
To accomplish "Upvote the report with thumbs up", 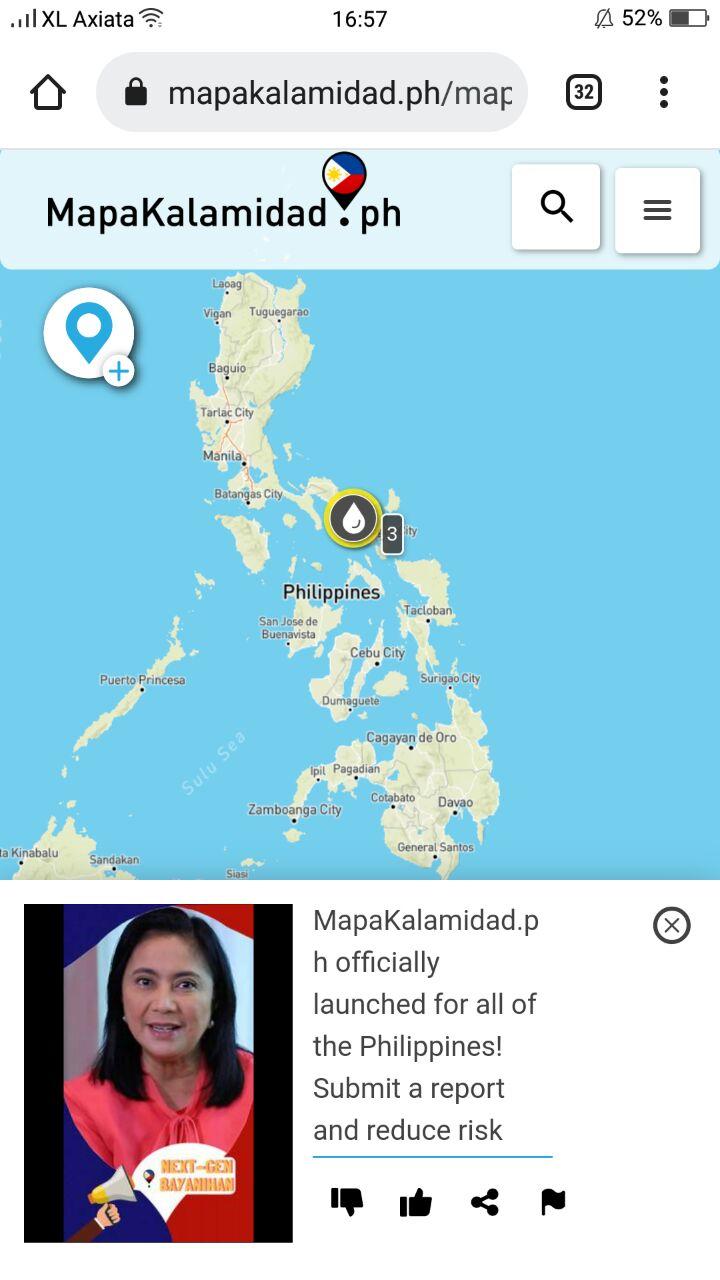I will pos(415,1201).
